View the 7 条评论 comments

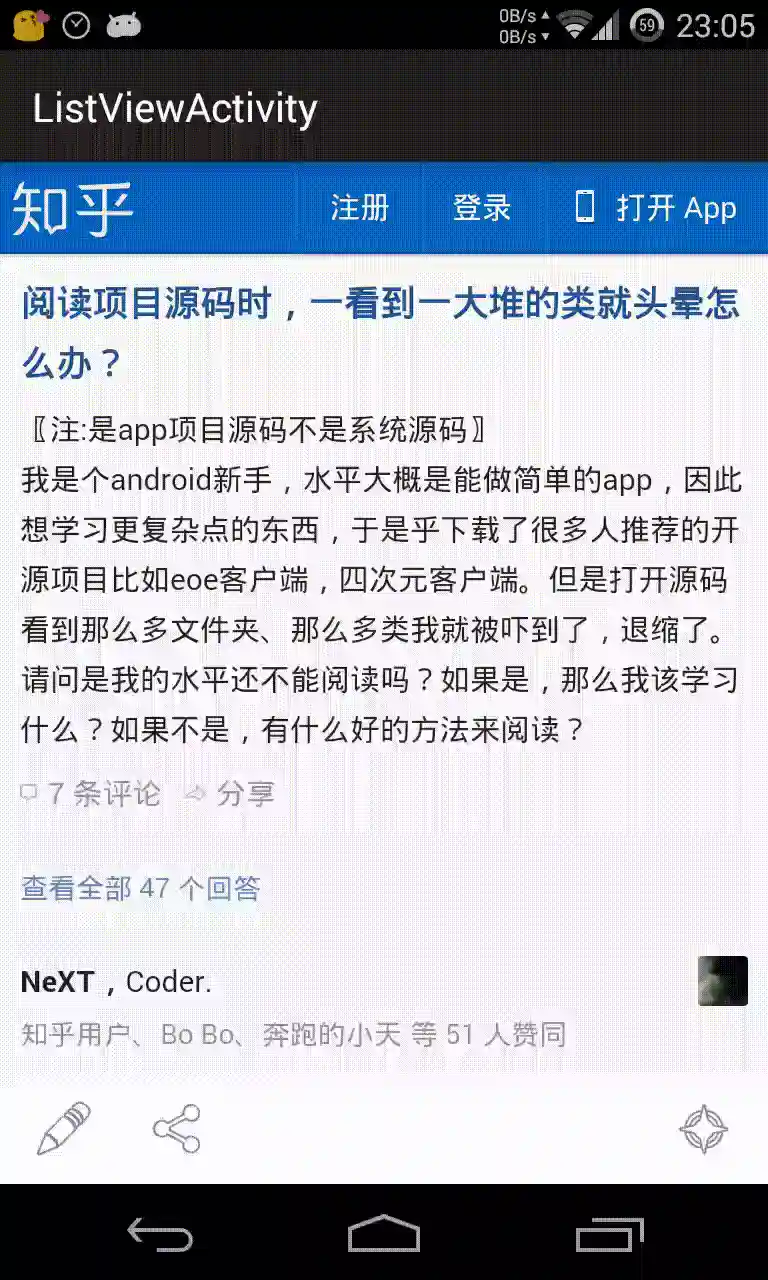(x=92, y=794)
